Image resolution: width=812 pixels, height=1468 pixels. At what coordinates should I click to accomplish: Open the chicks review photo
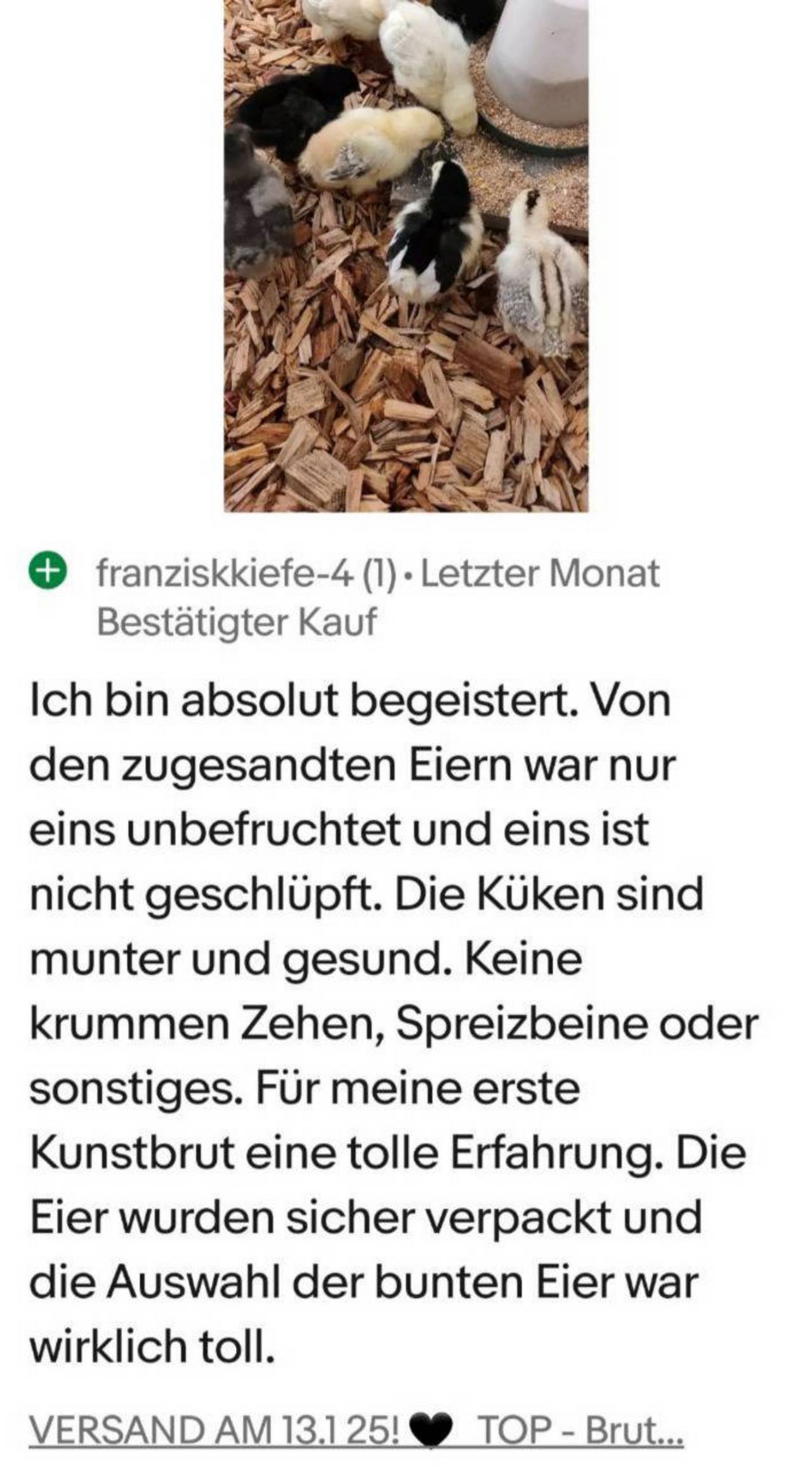pos(406,256)
